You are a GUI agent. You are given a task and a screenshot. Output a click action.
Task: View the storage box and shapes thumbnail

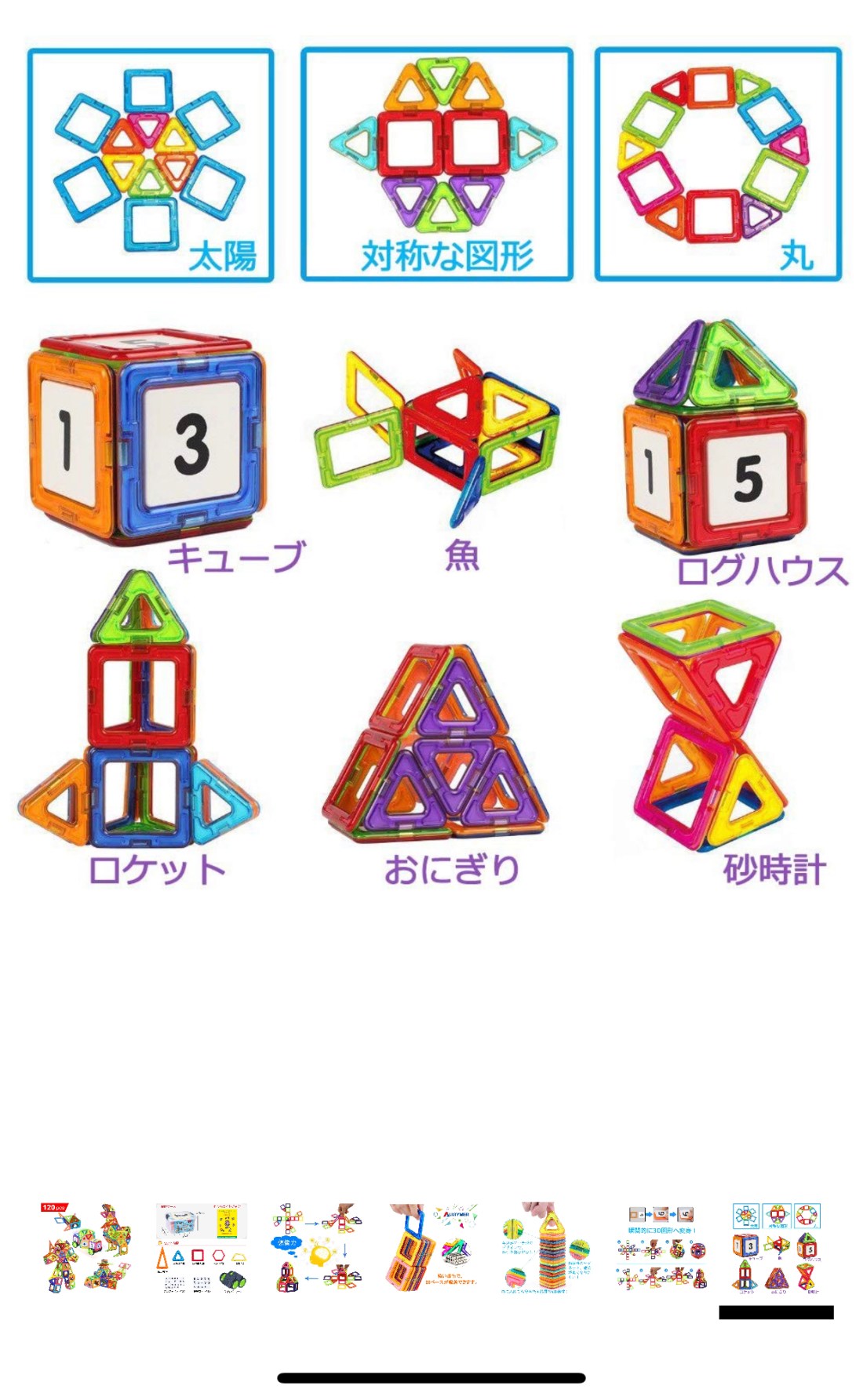click(x=202, y=1248)
